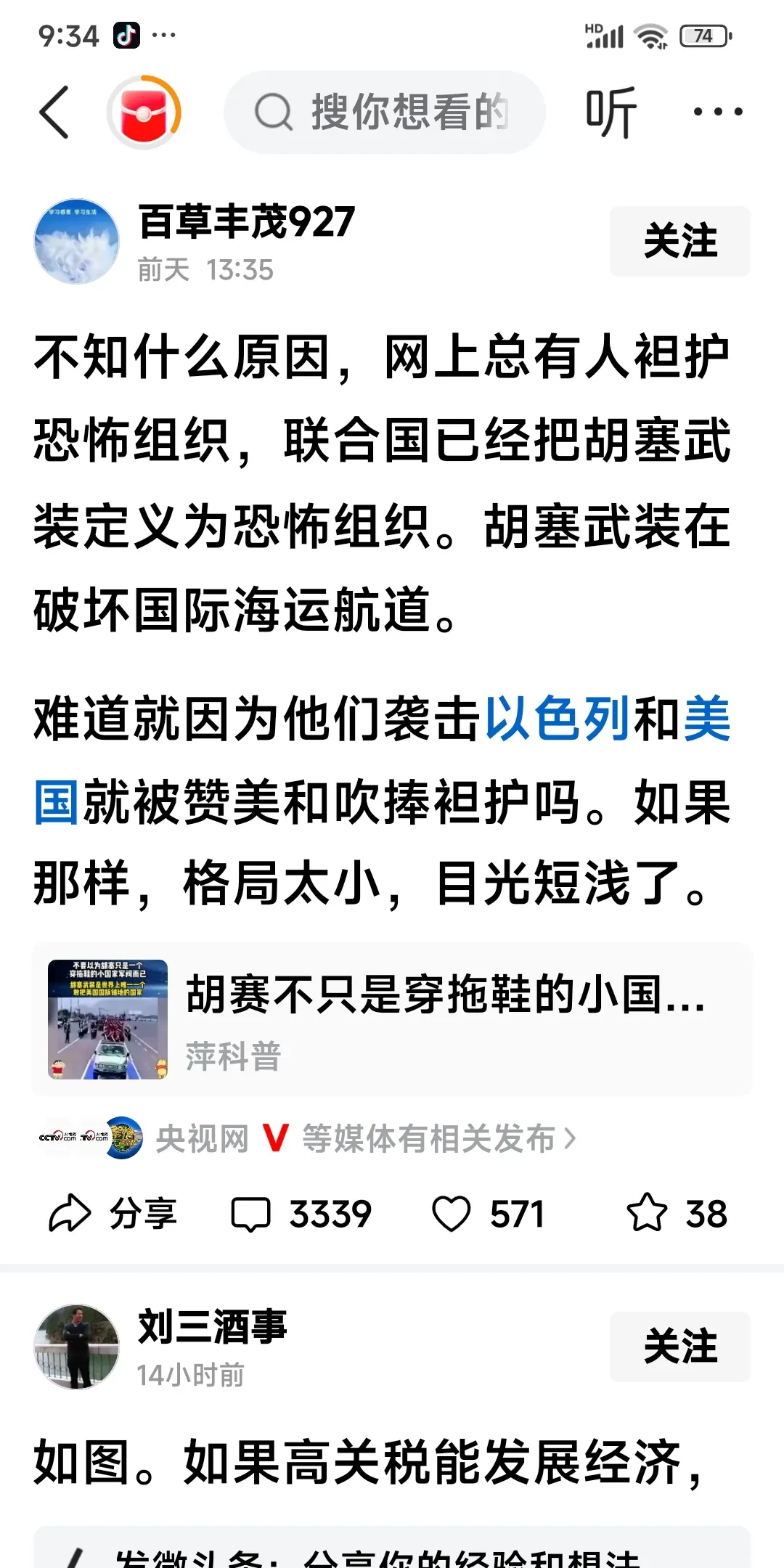Open the 以色列 hyperlink in the post
The image size is (784, 1568).
coord(557,719)
